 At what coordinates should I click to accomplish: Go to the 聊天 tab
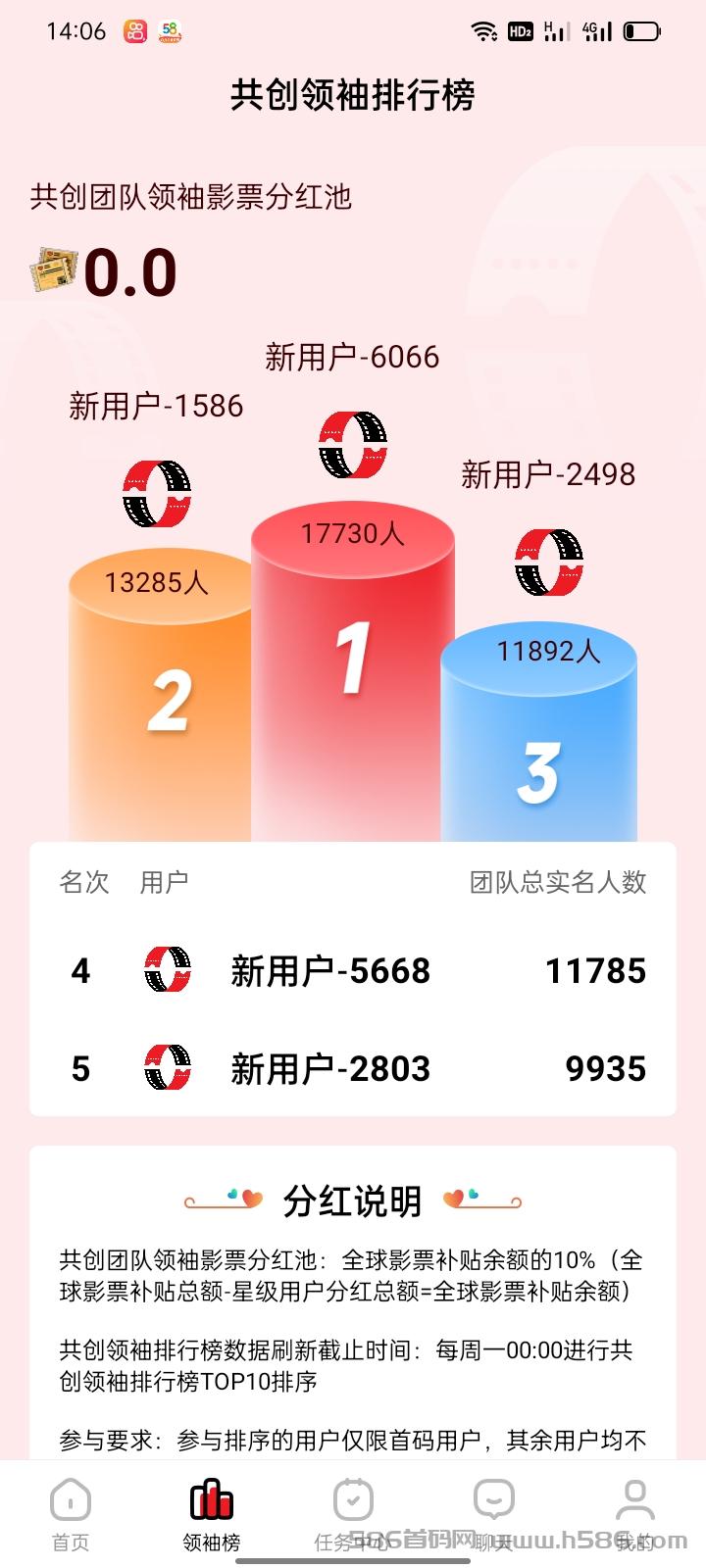pyautogui.click(x=493, y=1514)
